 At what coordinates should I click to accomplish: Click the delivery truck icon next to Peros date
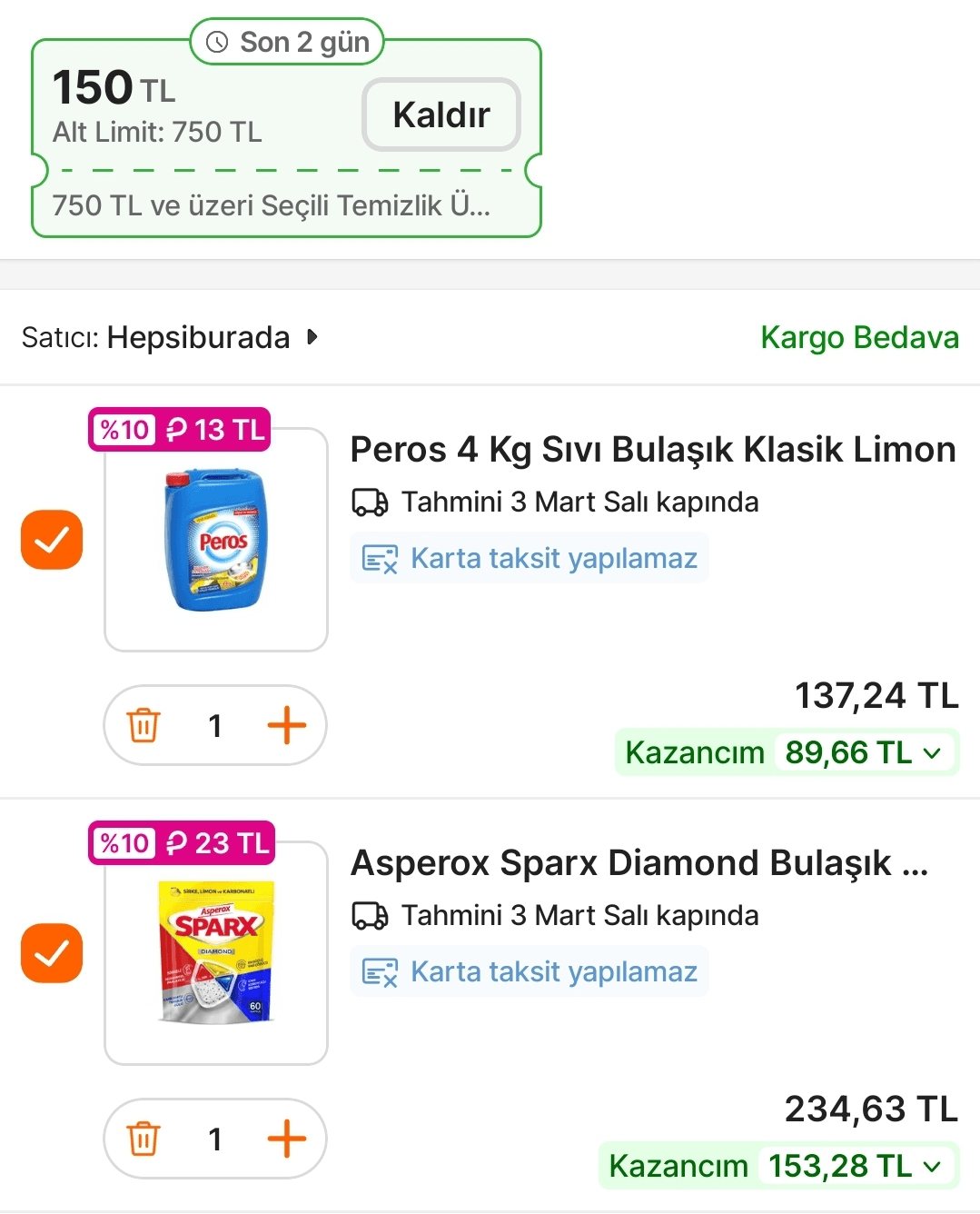(369, 502)
